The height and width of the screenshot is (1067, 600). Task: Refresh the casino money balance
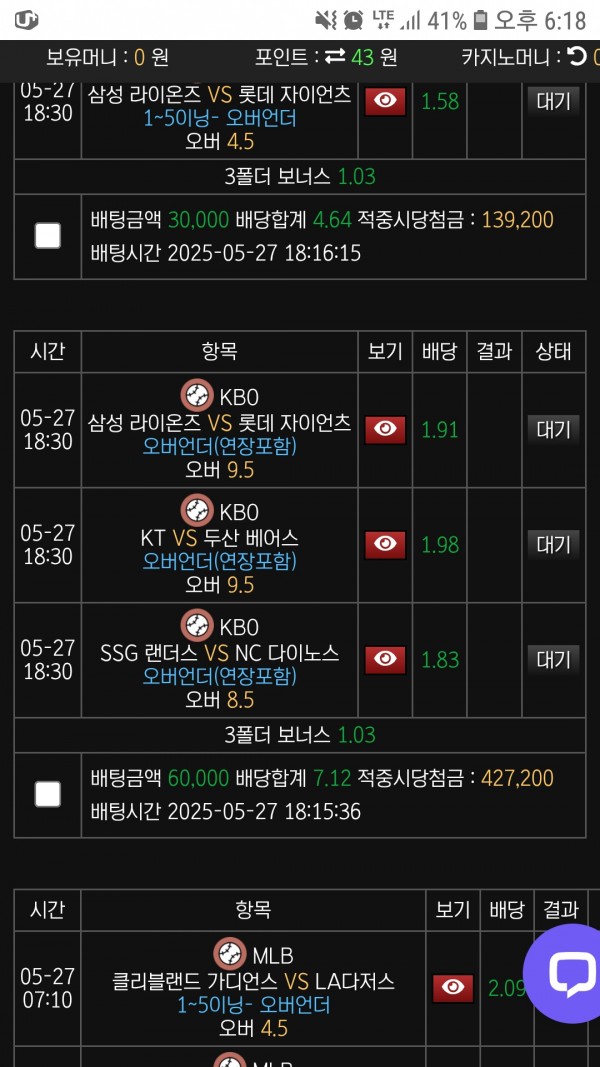577,57
